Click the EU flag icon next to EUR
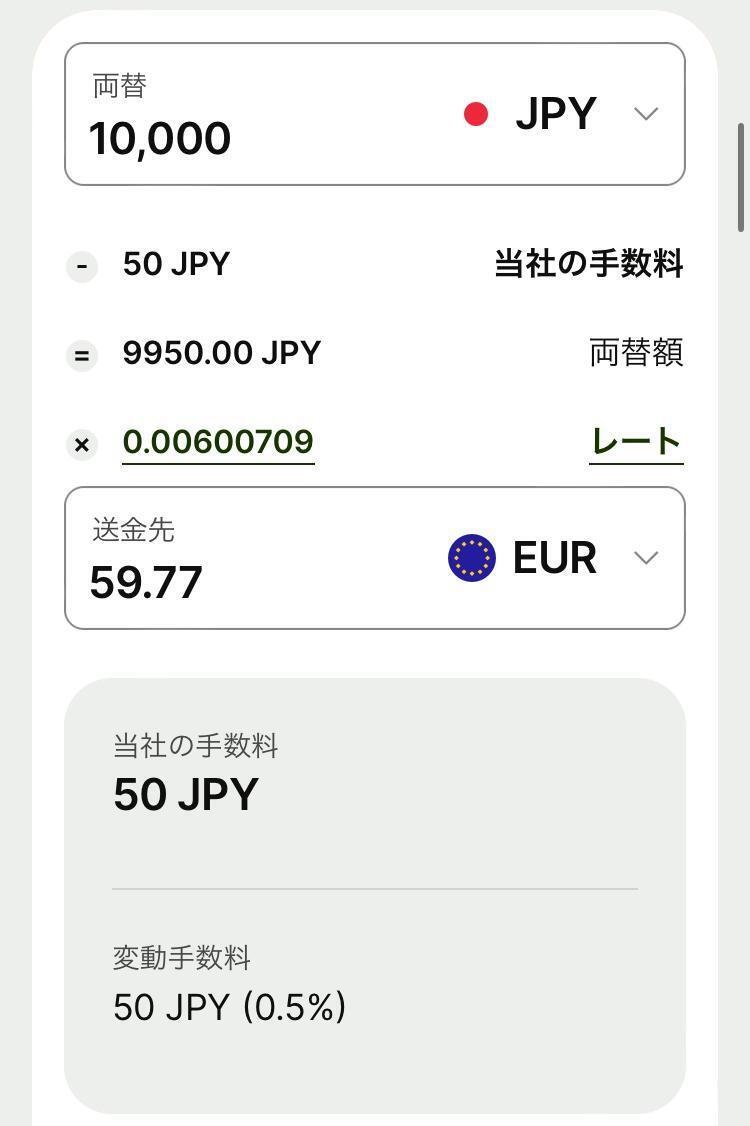The image size is (750, 1126). [470, 558]
